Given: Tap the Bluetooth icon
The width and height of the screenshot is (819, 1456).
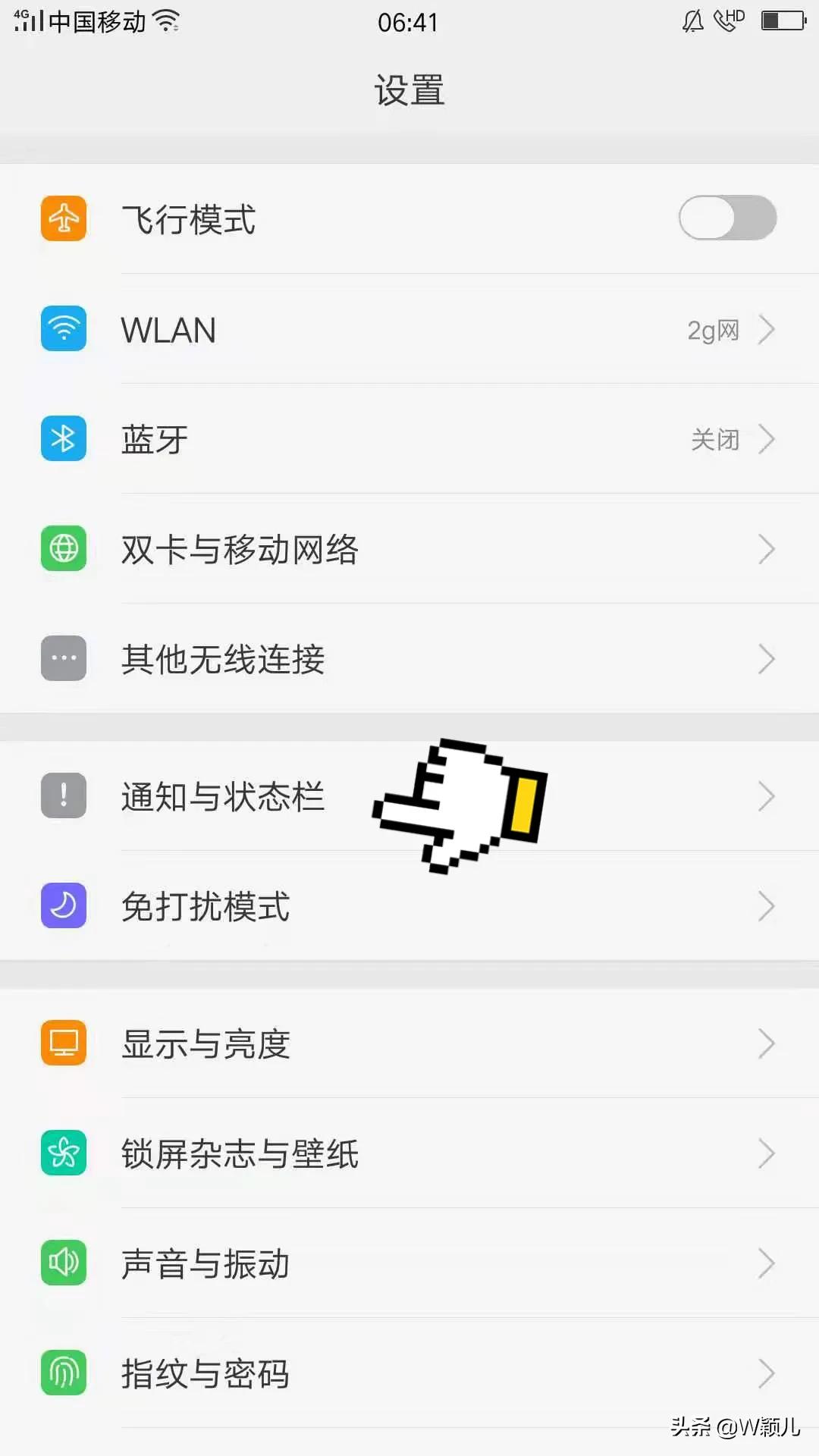Looking at the screenshot, I should pyautogui.click(x=64, y=438).
